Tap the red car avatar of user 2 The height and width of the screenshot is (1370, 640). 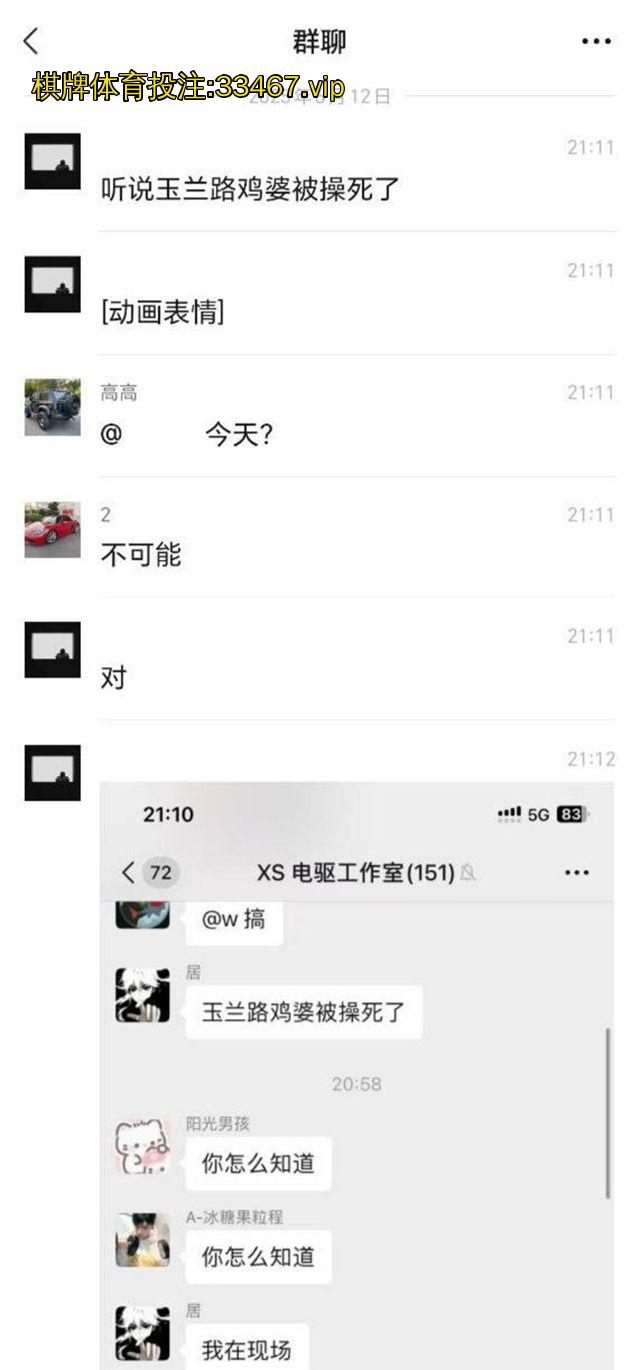tap(52, 530)
